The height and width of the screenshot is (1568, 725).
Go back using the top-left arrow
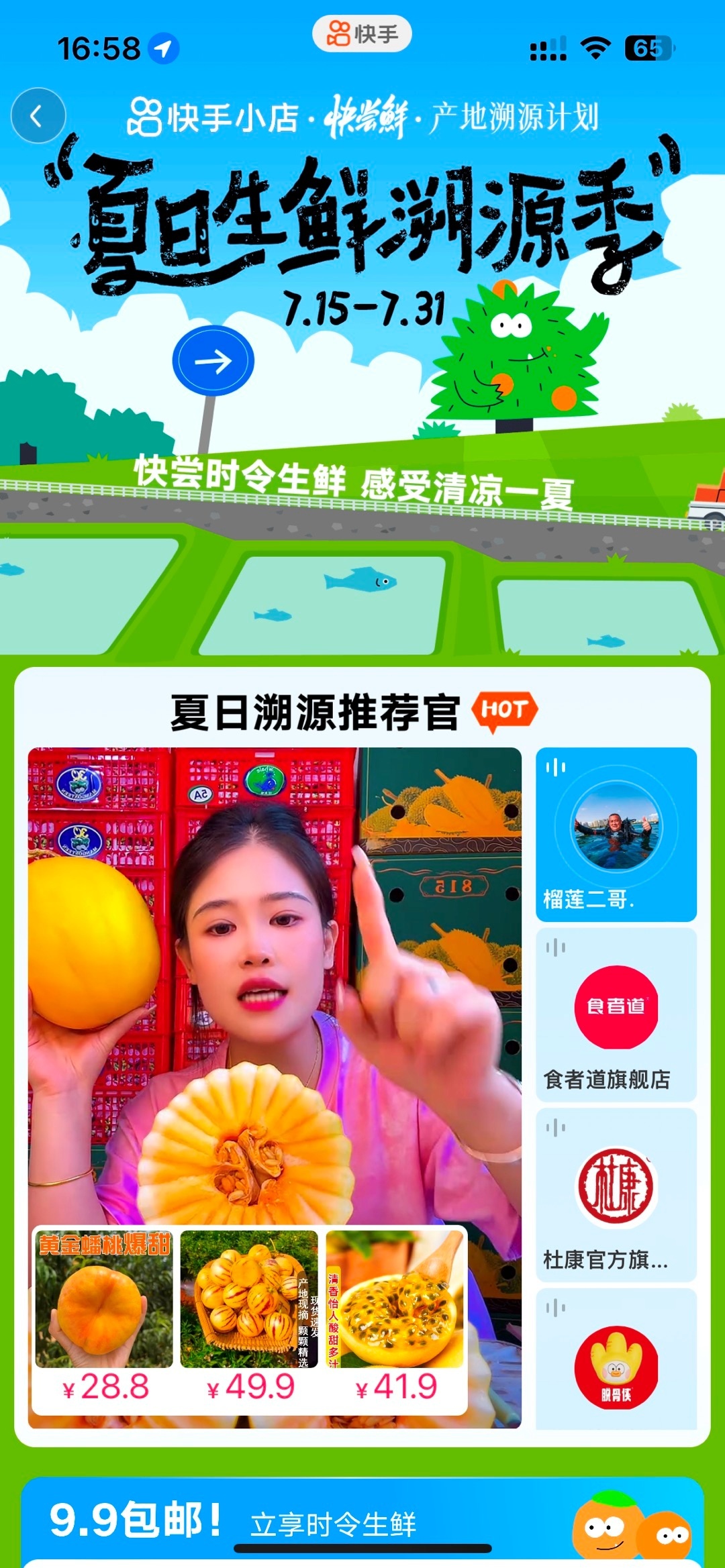38,115
